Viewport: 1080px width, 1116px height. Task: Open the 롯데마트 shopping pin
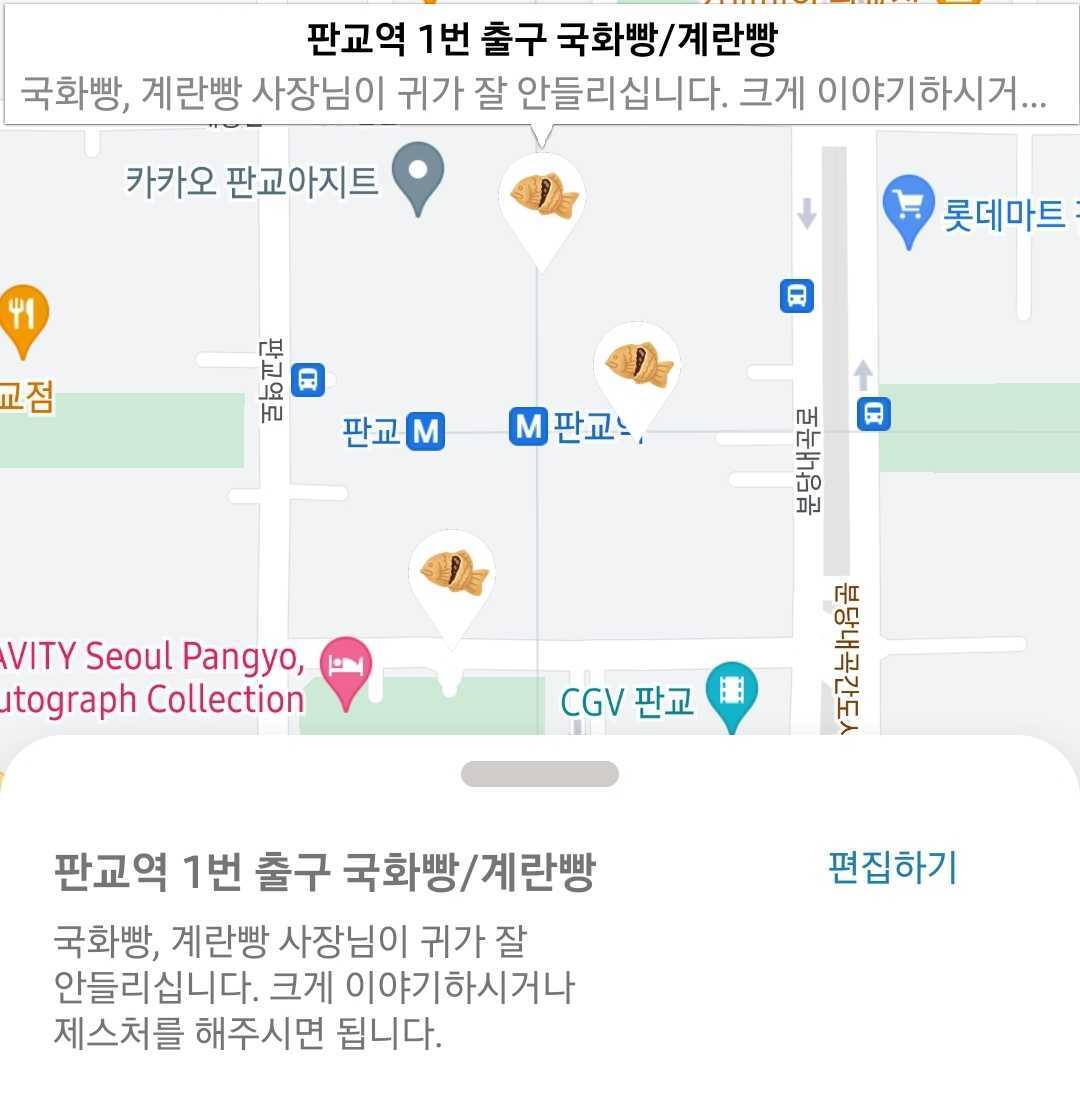tap(908, 208)
